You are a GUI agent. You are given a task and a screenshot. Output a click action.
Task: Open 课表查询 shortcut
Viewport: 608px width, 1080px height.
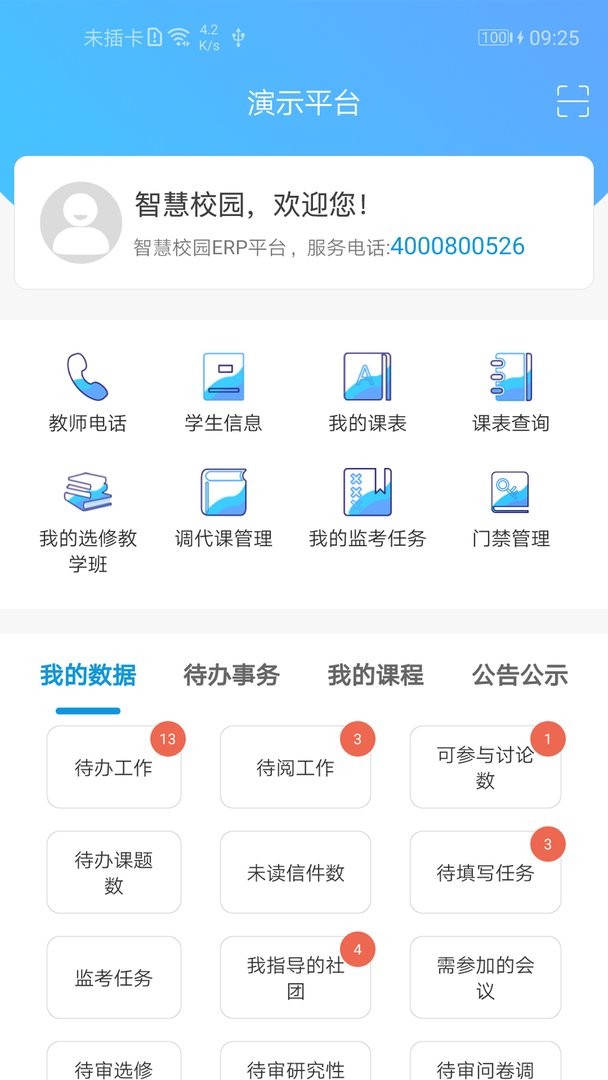point(511,392)
